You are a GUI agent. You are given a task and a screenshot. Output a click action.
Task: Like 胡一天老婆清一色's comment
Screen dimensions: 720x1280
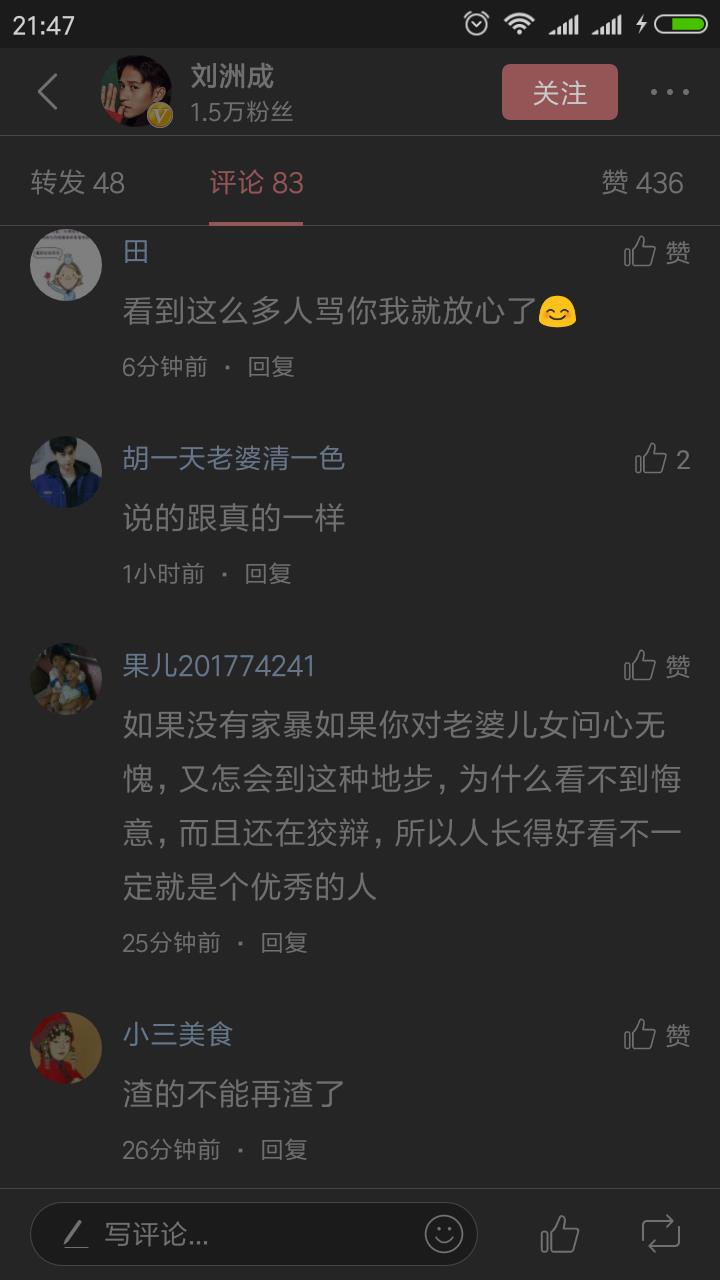661,460
